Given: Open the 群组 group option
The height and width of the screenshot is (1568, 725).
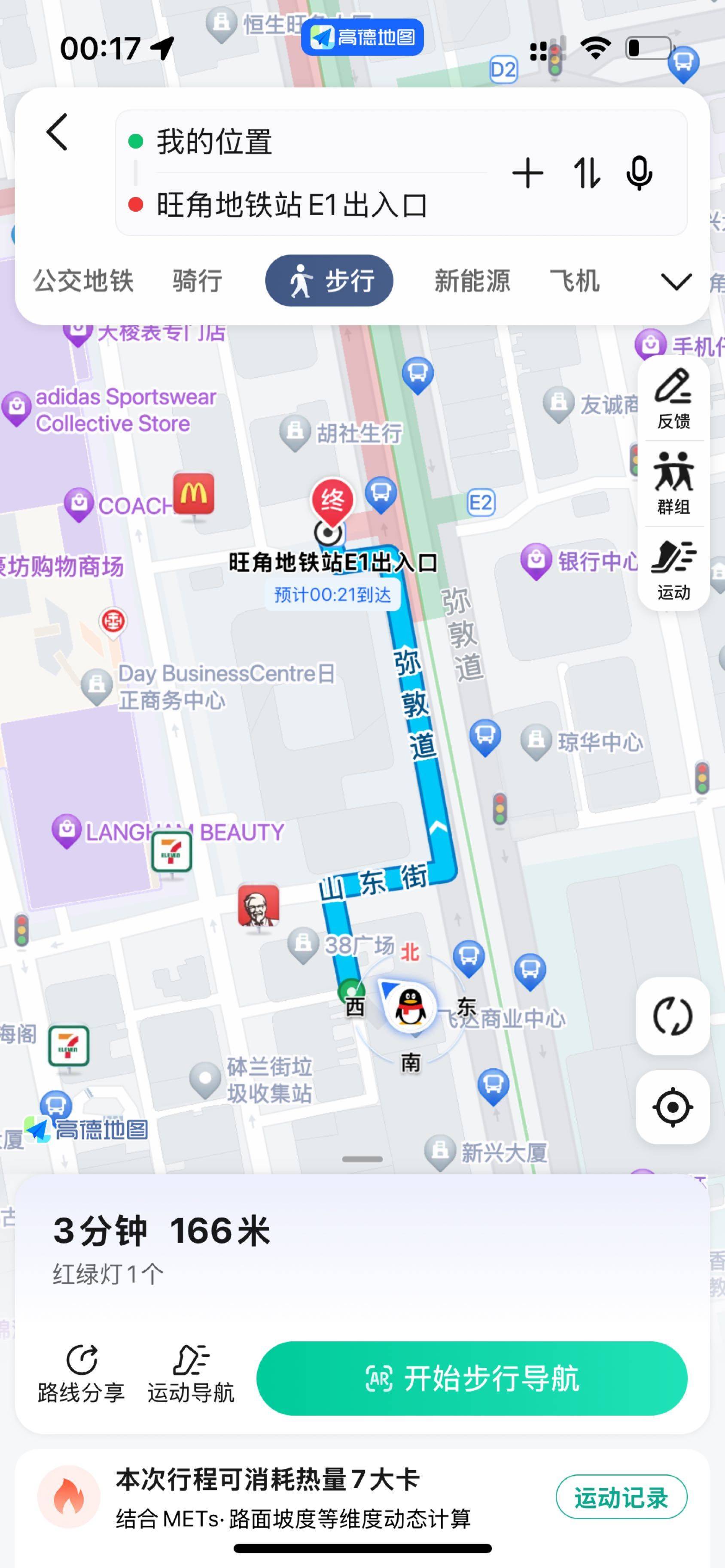Looking at the screenshot, I should click(x=673, y=484).
